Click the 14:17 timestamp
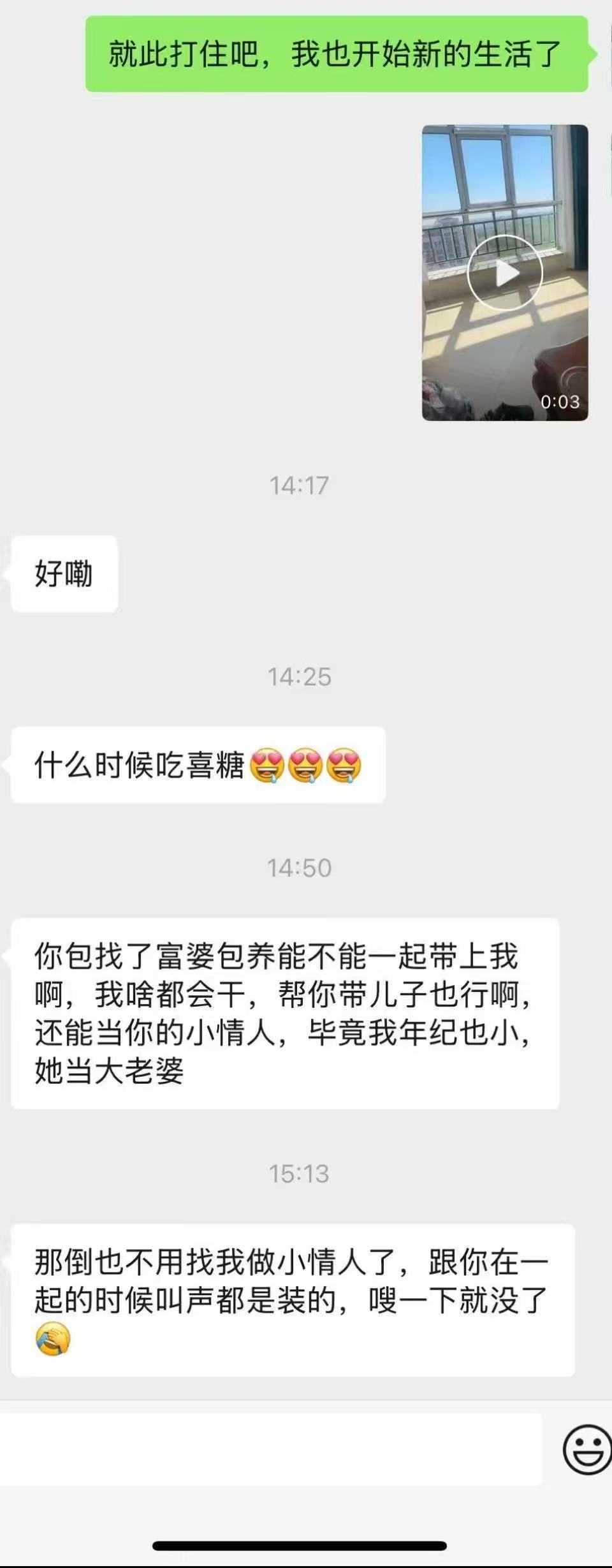The width and height of the screenshot is (612, 1568). click(300, 485)
